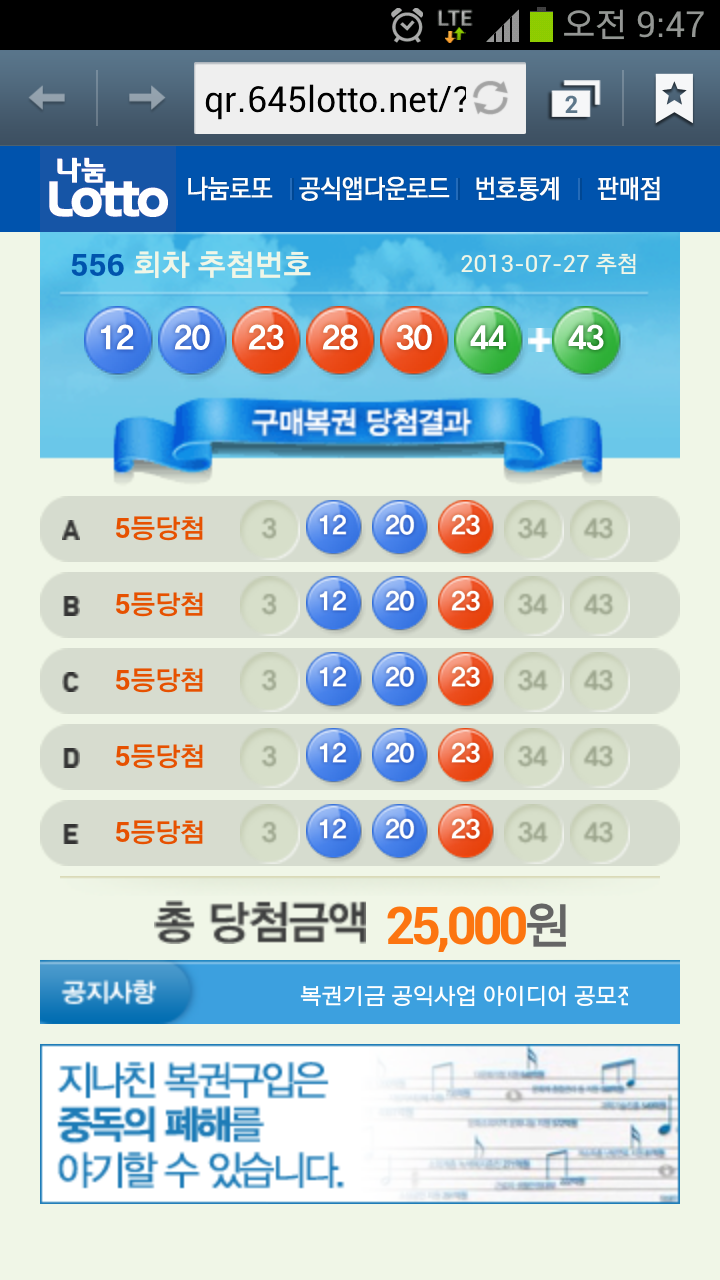Viewport: 720px width, 1280px height.
Task: Open the browser tabs switcher
Action: [x=575, y=99]
